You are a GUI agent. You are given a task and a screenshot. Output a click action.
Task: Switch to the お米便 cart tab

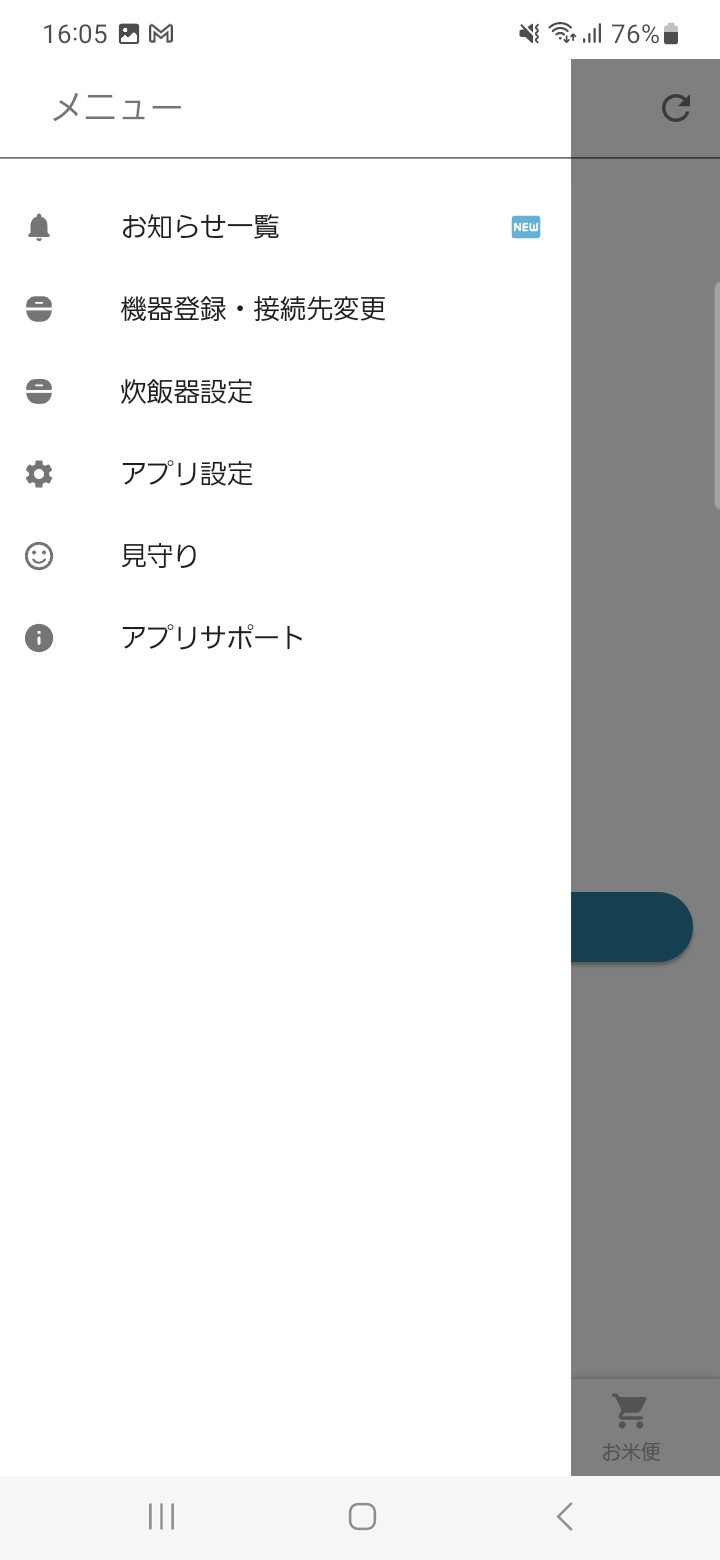(631, 1426)
